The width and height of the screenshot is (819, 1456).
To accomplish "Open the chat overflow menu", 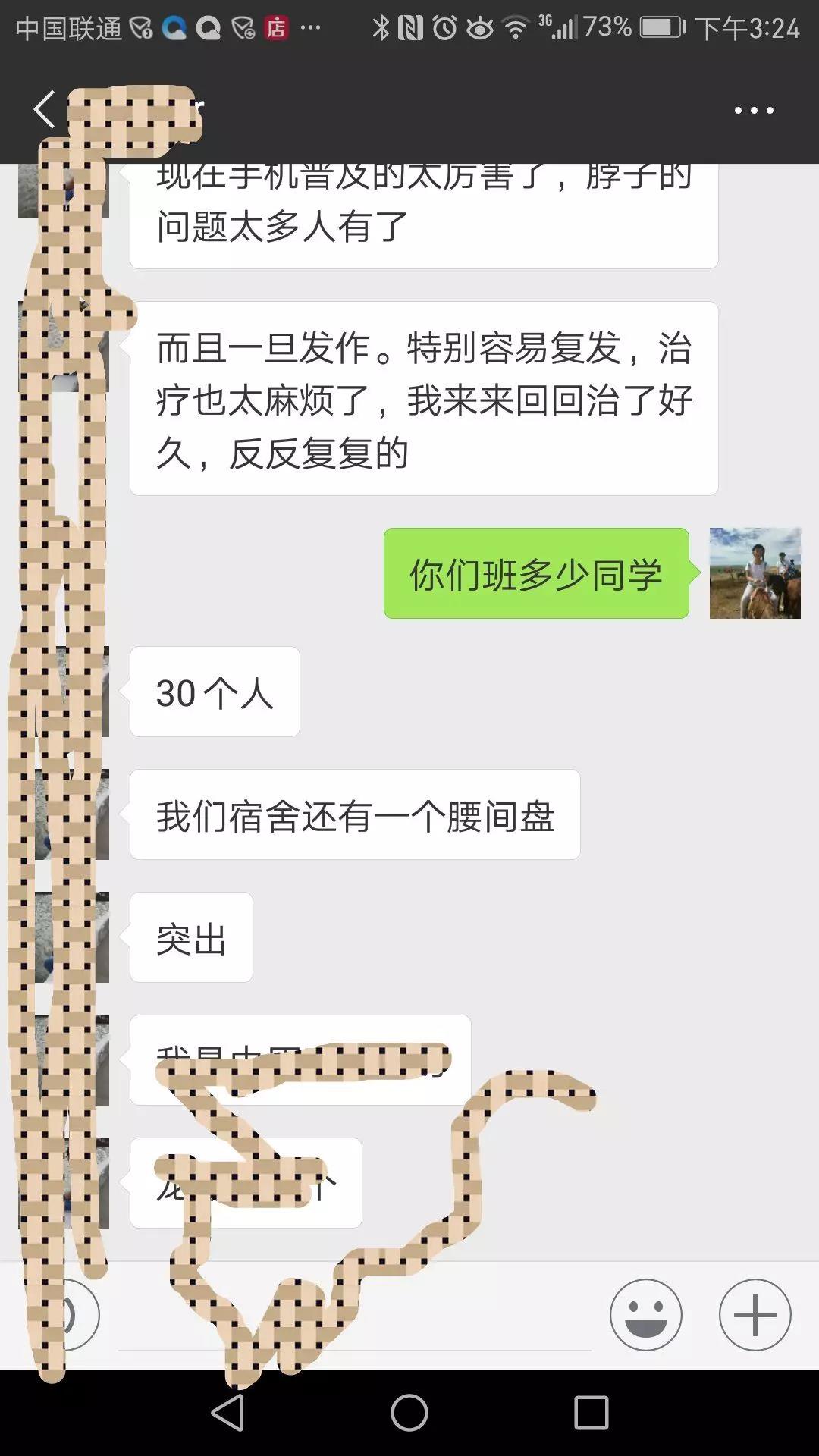I will (x=754, y=111).
